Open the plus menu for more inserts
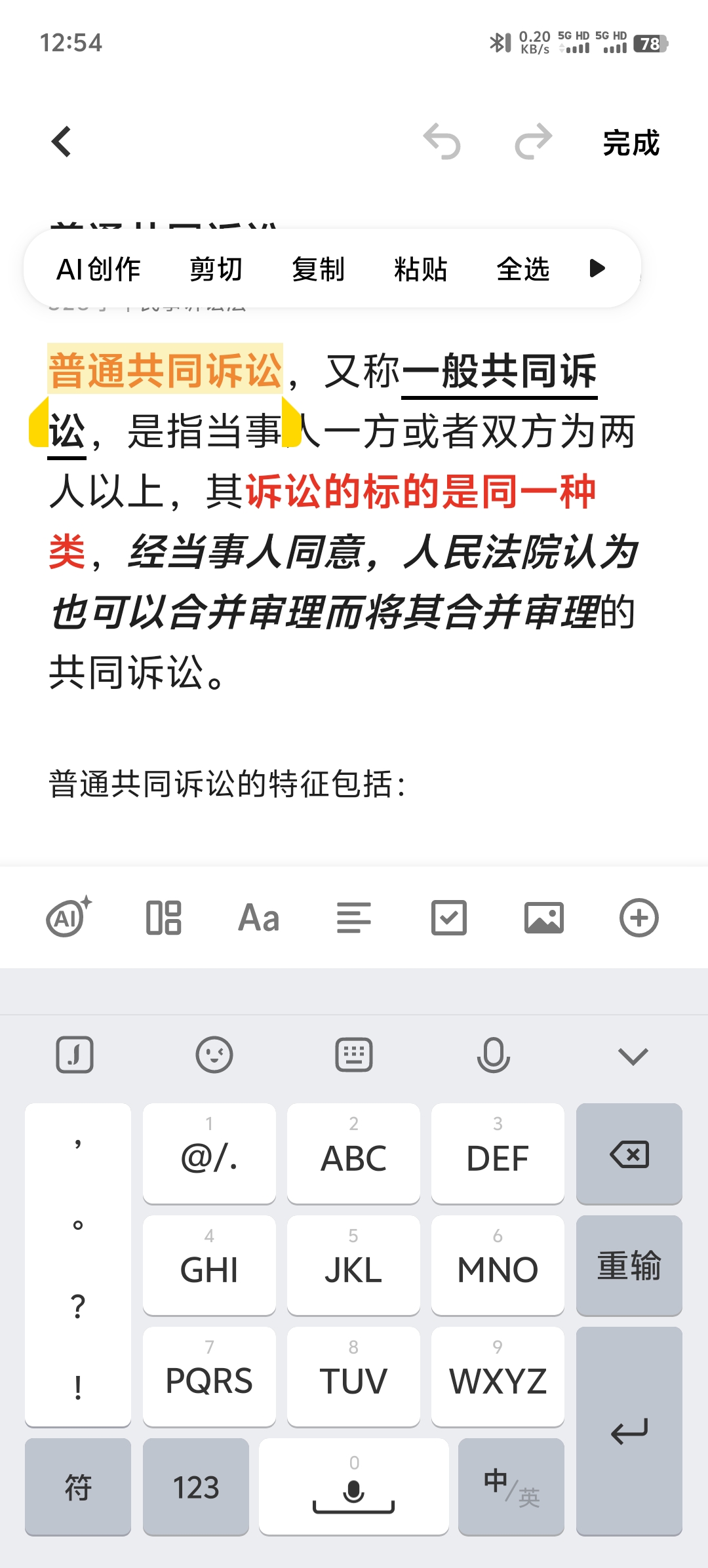This screenshot has width=708, height=1568. (639, 917)
